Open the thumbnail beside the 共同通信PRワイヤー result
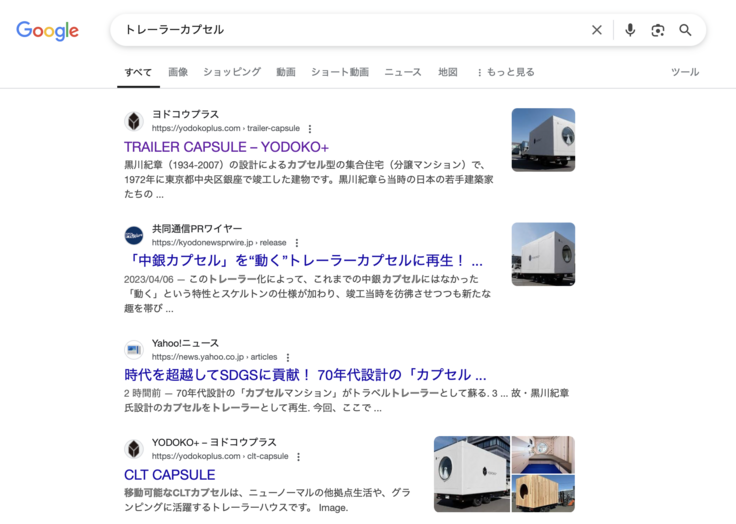The height and width of the screenshot is (524, 736). click(543, 254)
